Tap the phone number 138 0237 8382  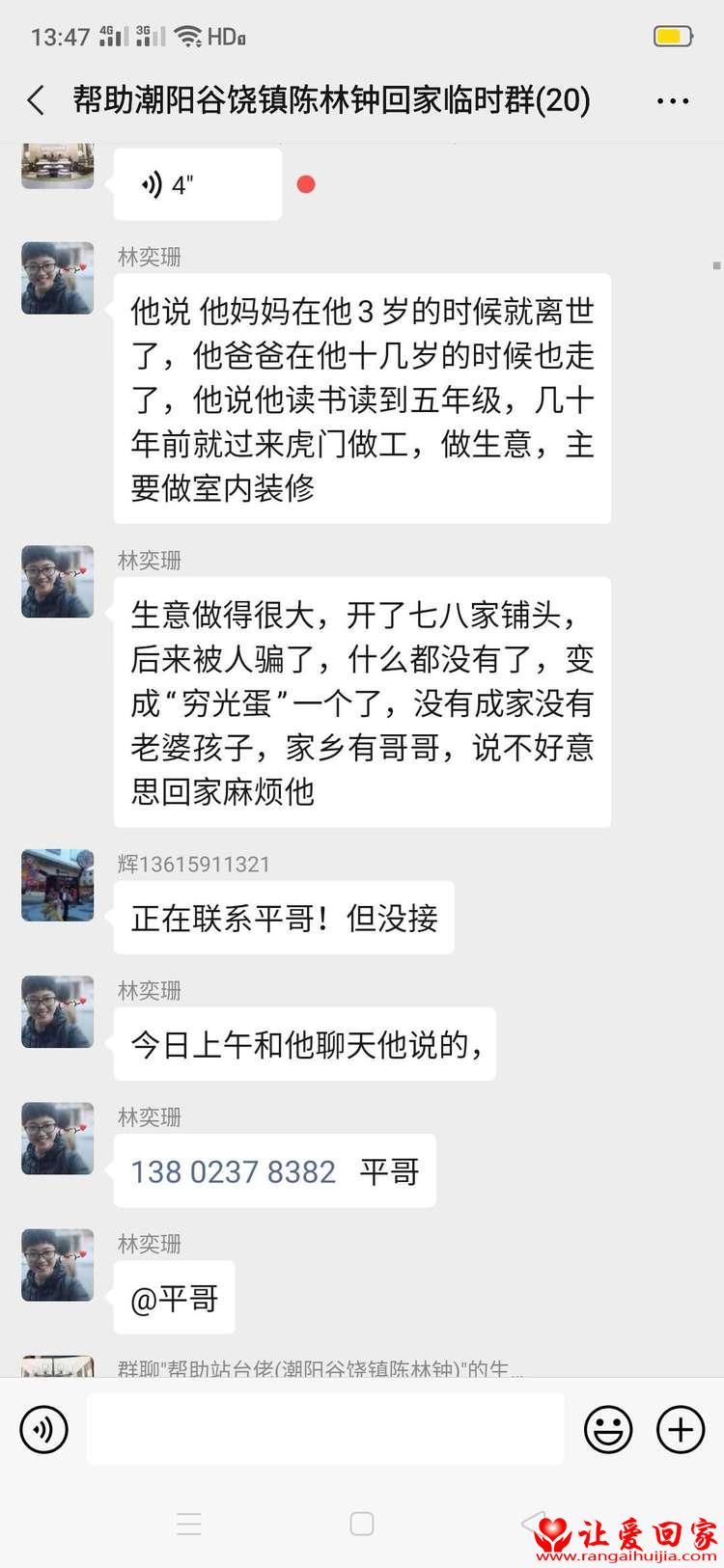click(234, 1171)
